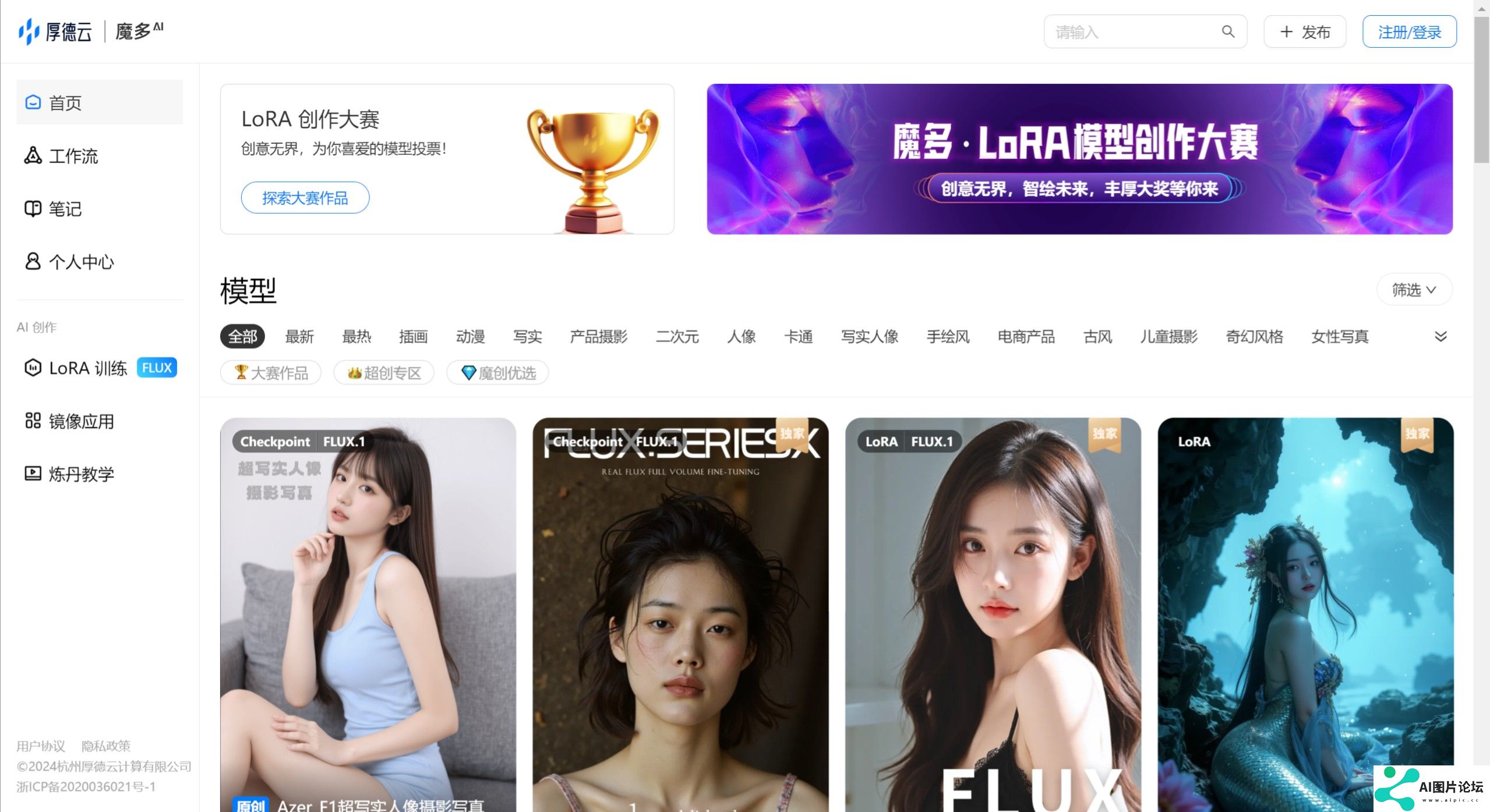Open LoRA 训练 in sidebar
The height and width of the screenshot is (812, 1490).
tap(87, 368)
